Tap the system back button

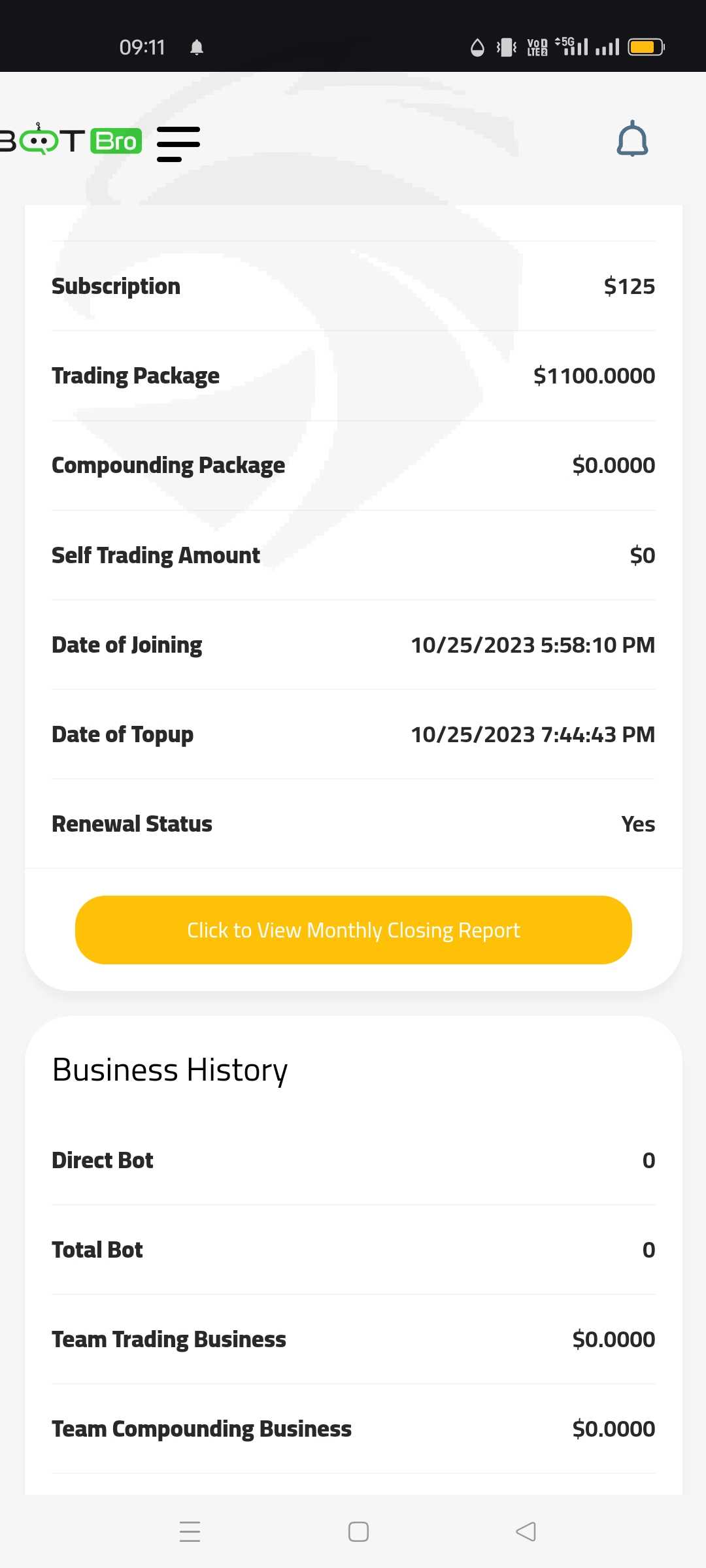click(526, 1531)
